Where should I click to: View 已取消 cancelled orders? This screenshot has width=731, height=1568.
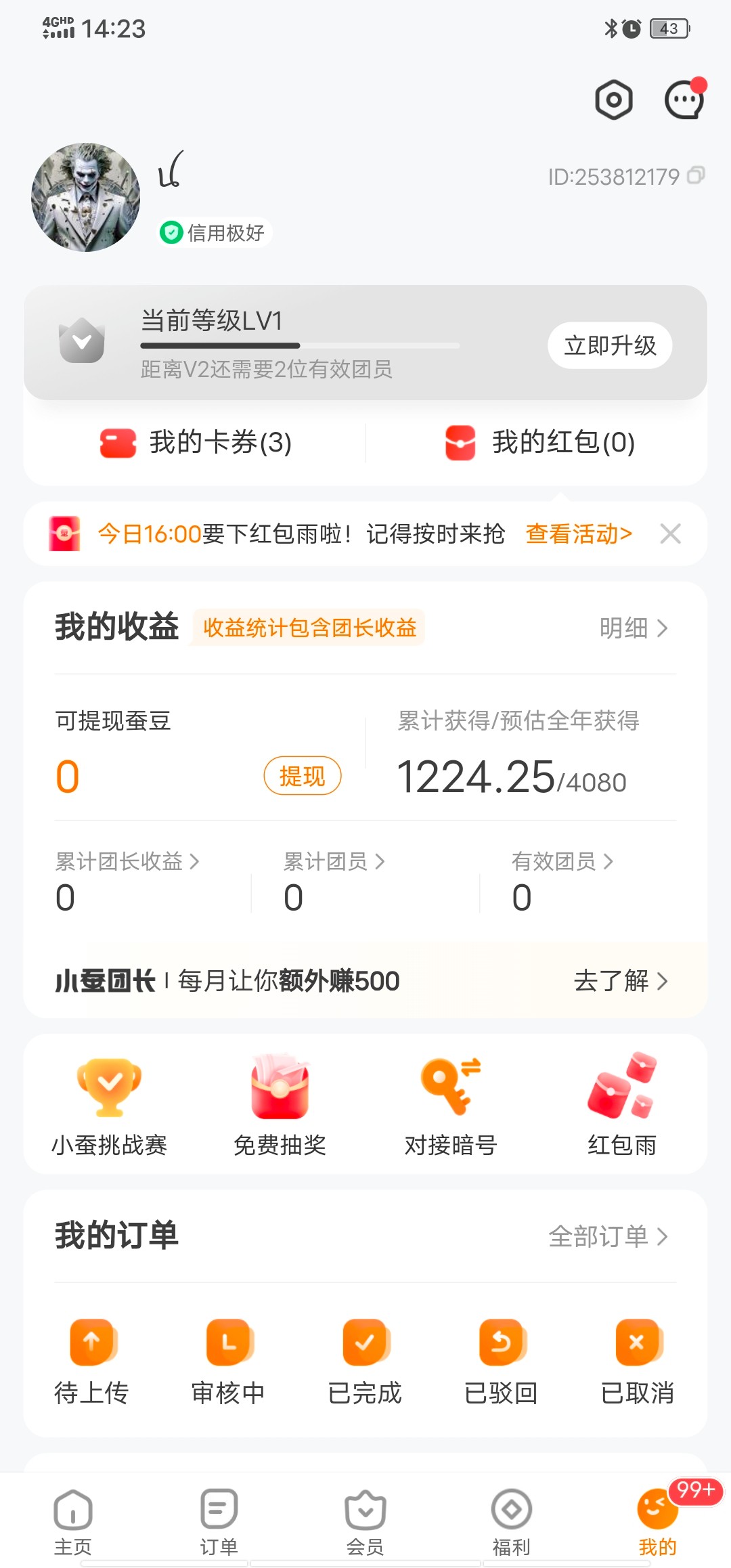636,1361
